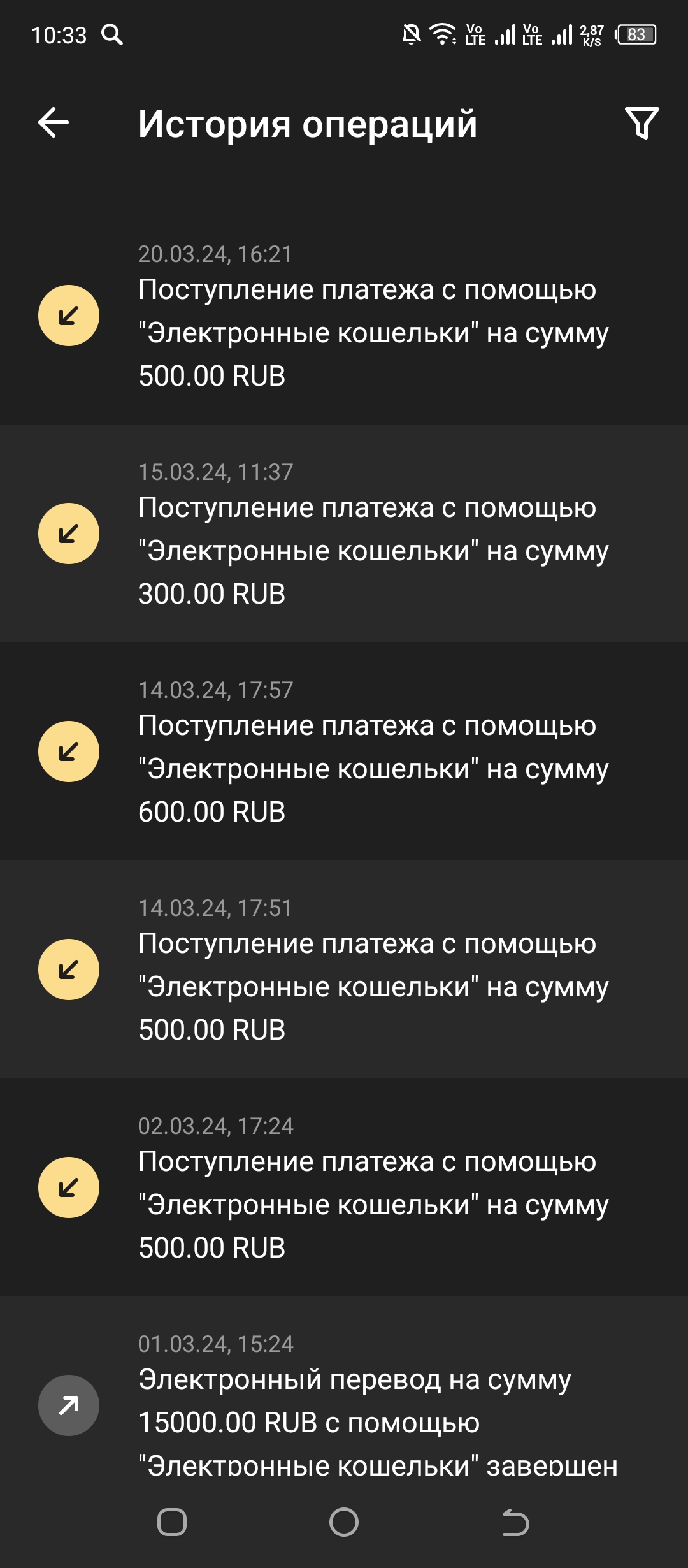Show recent apps with the square button

172,1522
